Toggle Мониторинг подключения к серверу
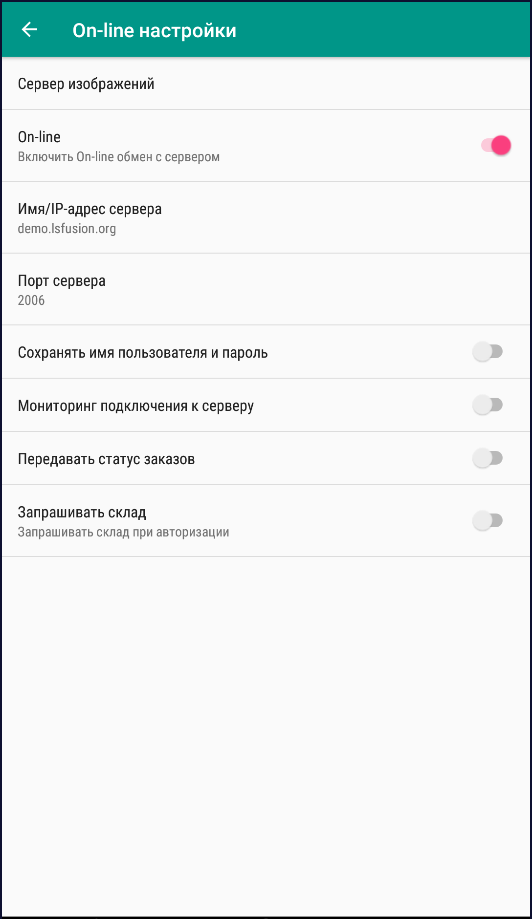The height and width of the screenshot is (919, 532). (487, 405)
